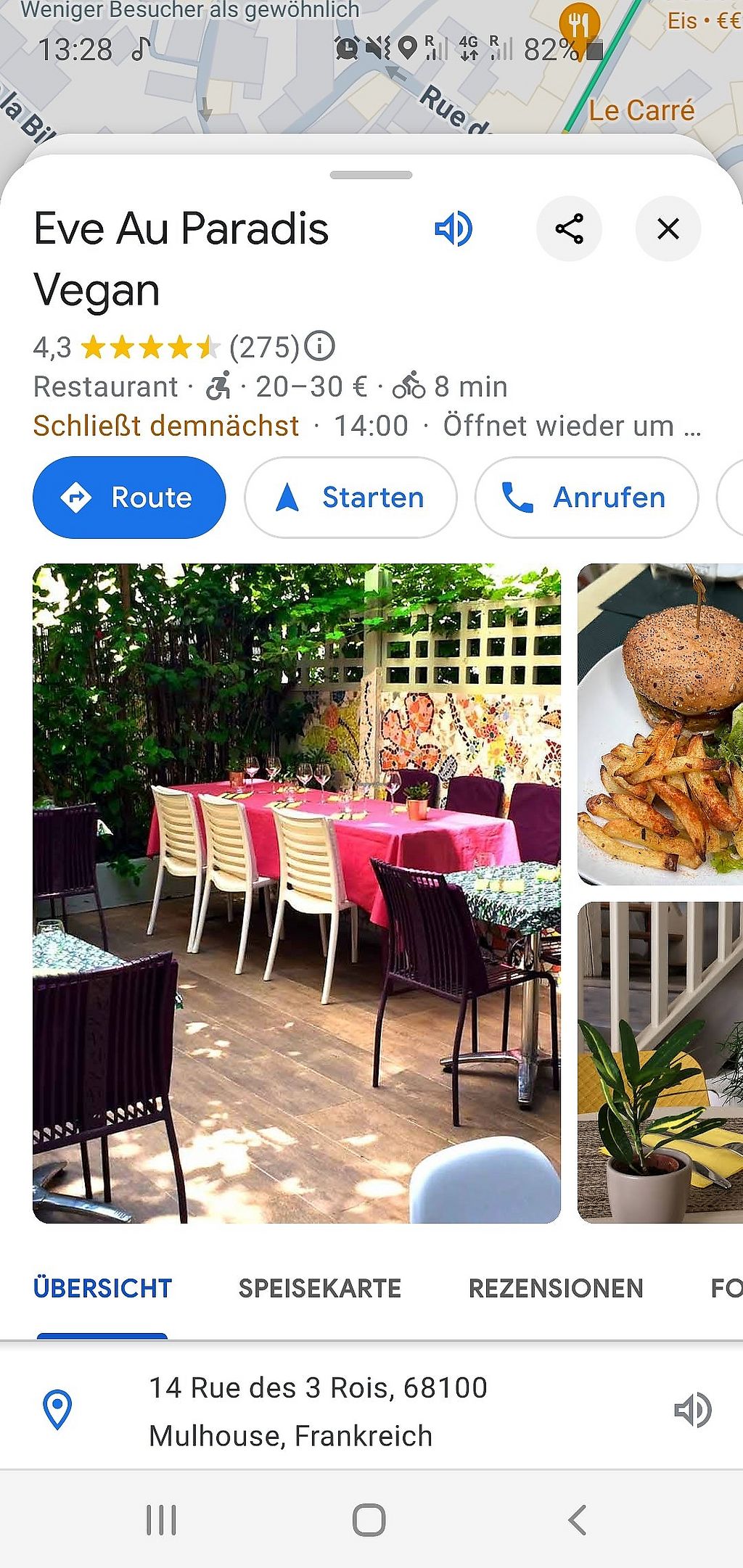Image resolution: width=743 pixels, height=1568 pixels.
Task: Open the terrace photo with pink table
Action: pos(296,892)
